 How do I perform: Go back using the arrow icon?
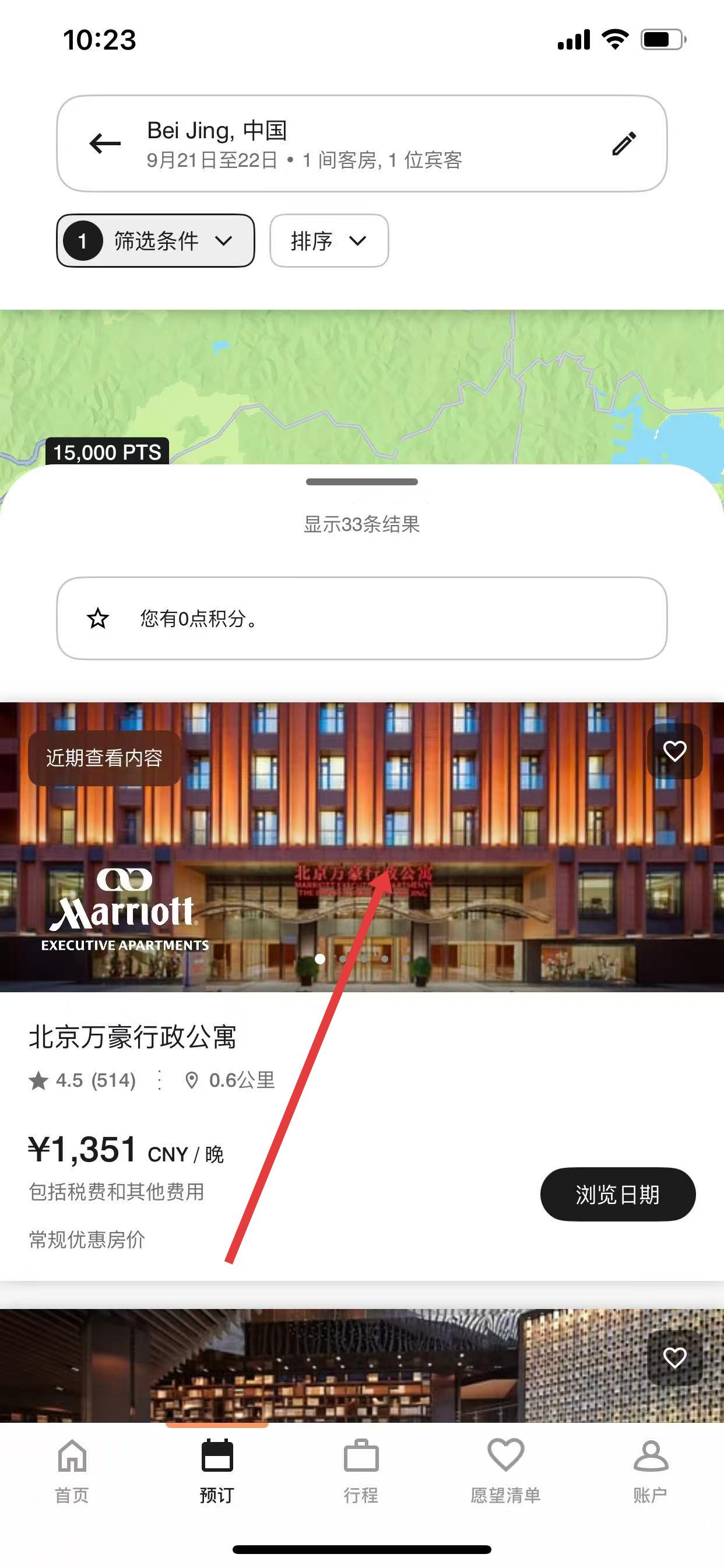click(x=105, y=143)
